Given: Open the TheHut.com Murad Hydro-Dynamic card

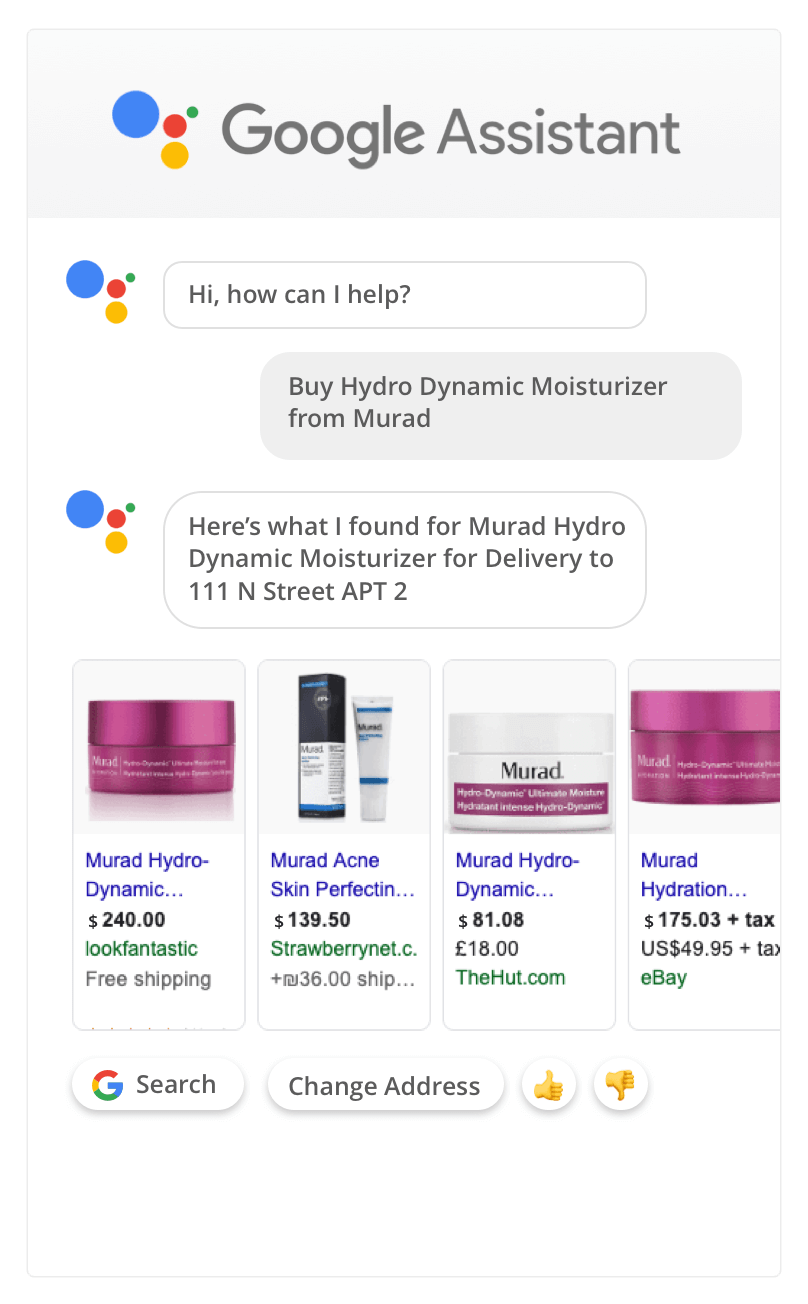Looking at the screenshot, I should coord(529,844).
